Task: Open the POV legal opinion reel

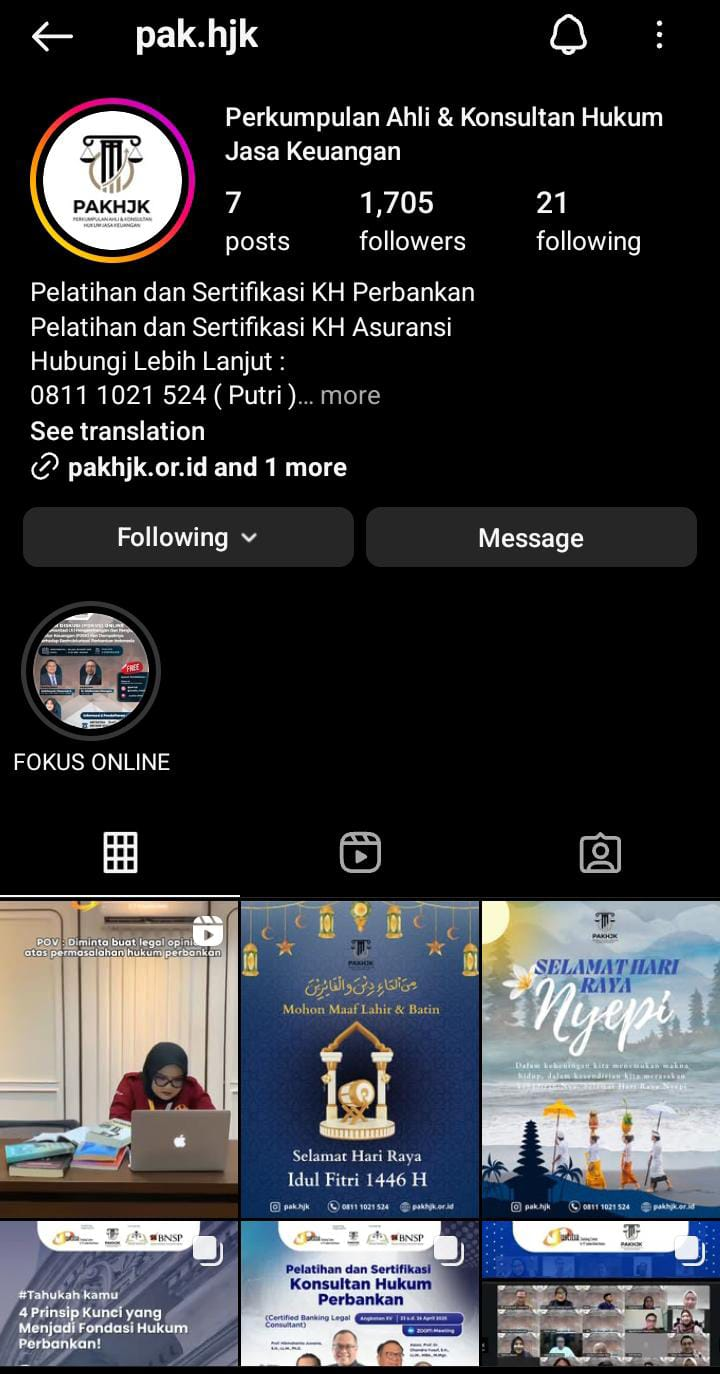Action: pyautogui.click(x=119, y=1058)
